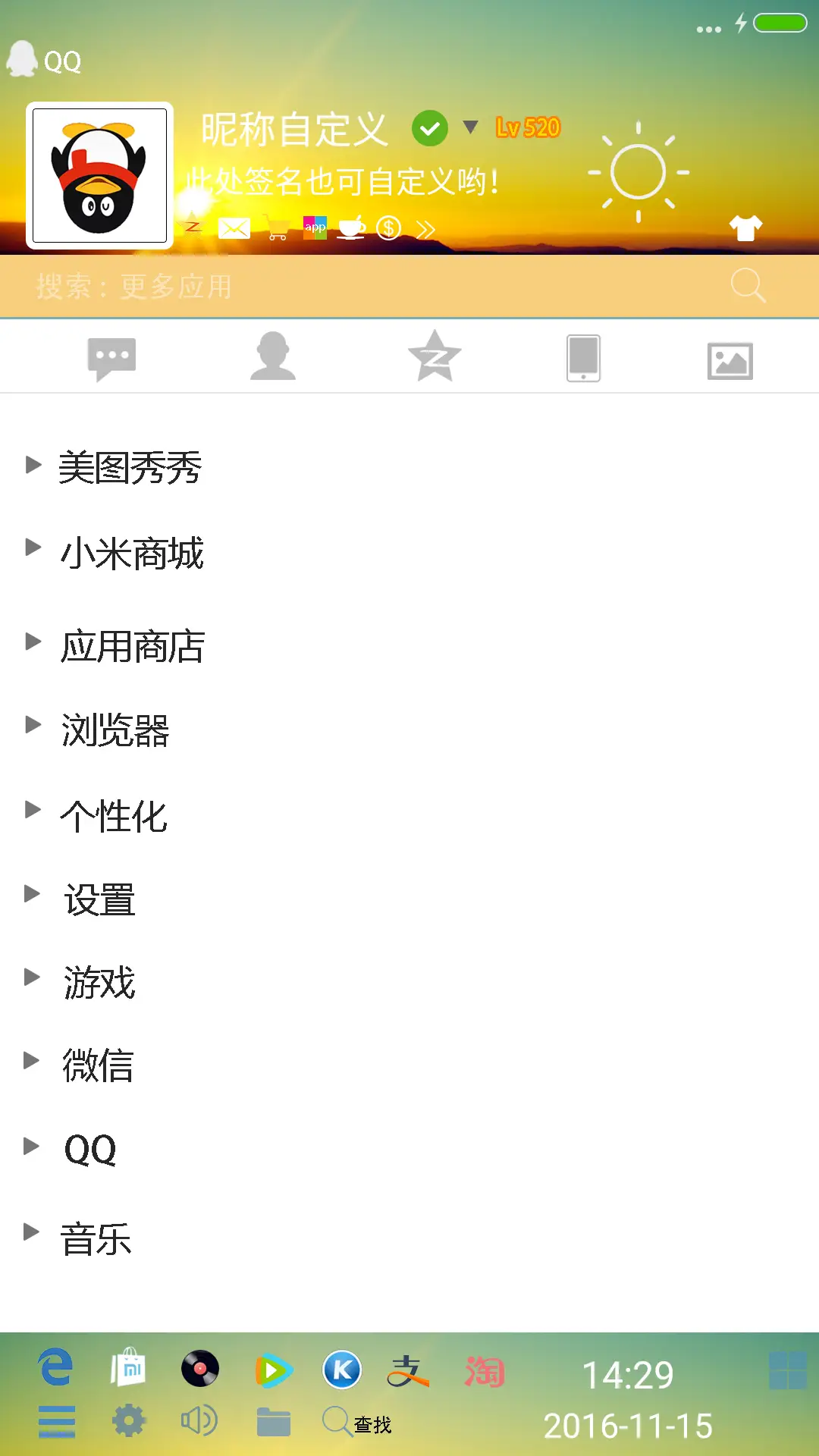
Task: Switch to the contacts tab
Action: [274, 356]
